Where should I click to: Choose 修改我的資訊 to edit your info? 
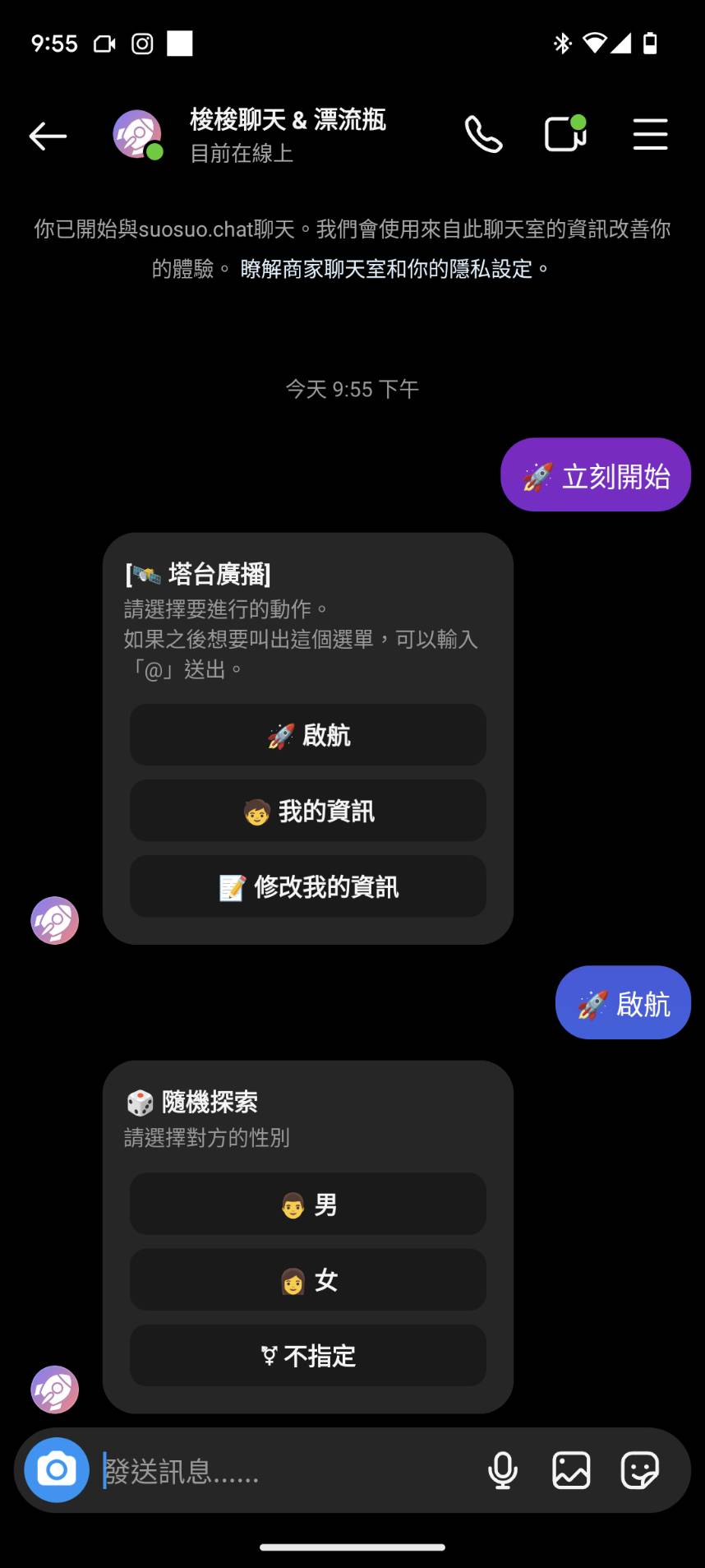point(306,886)
